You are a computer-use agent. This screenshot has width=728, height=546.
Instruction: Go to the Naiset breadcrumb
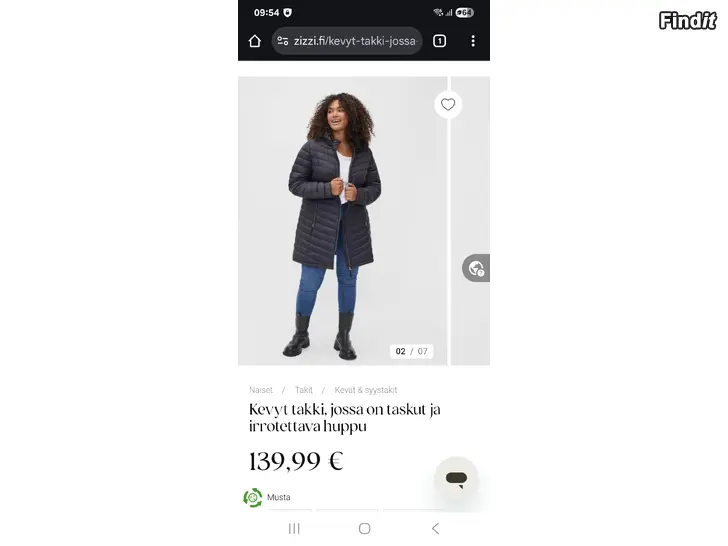pos(261,390)
